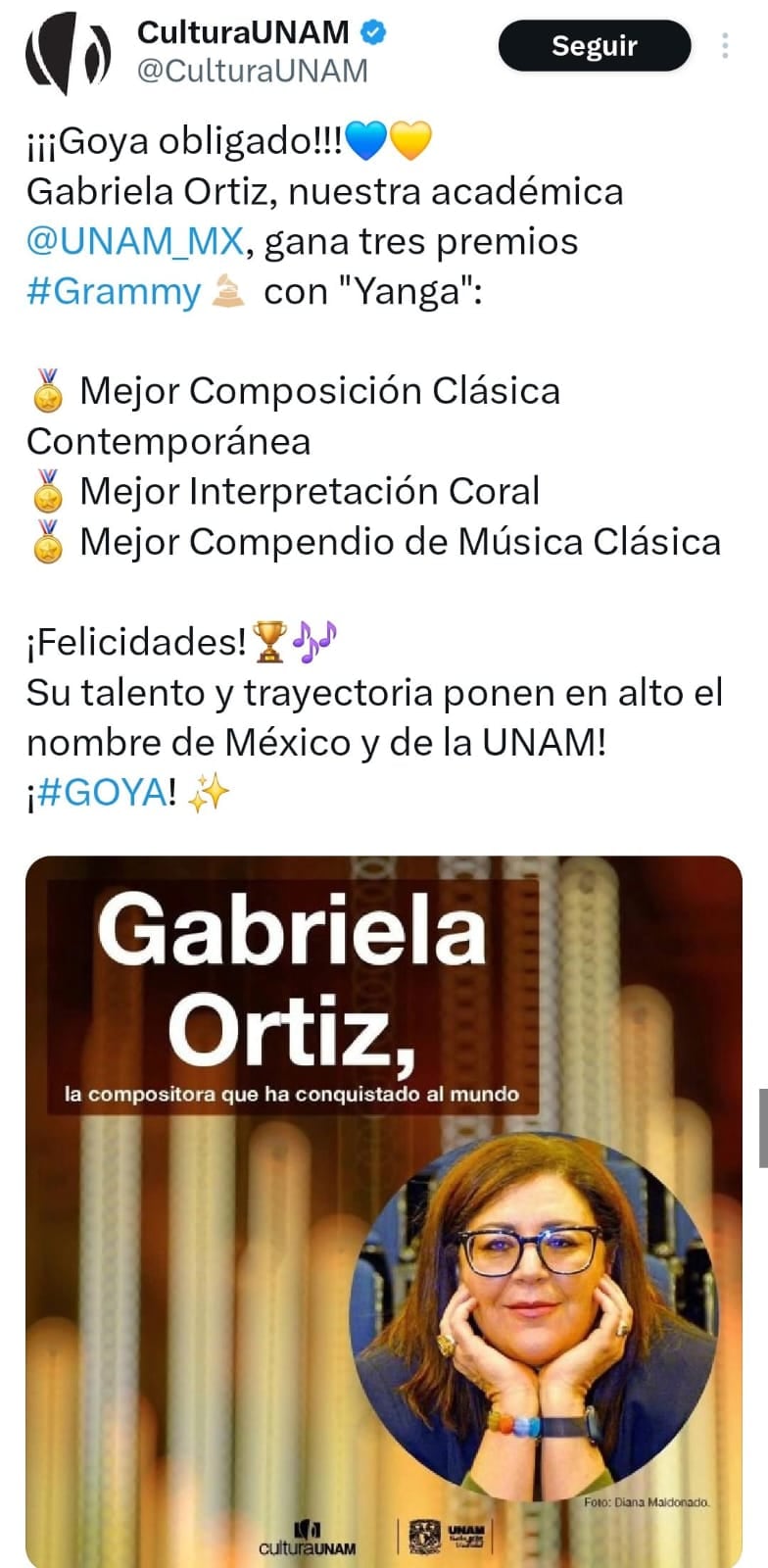The width and height of the screenshot is (768, 1568).
Task: Click the Grammy gramophone emoji icon
Action: 227,290
